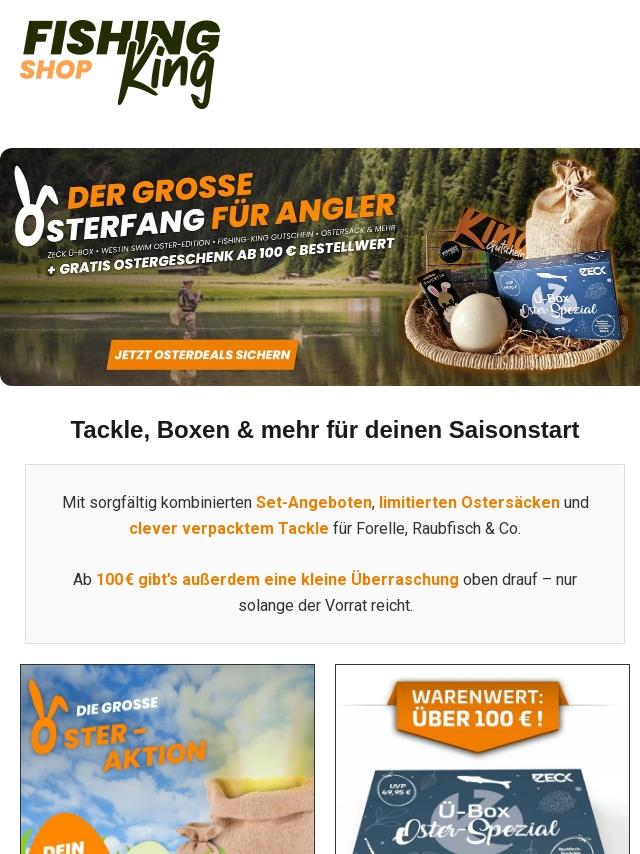Screen dimensions: 640x854
Task: Open the Osterfang für Angler banner
Action: point(320,267)
